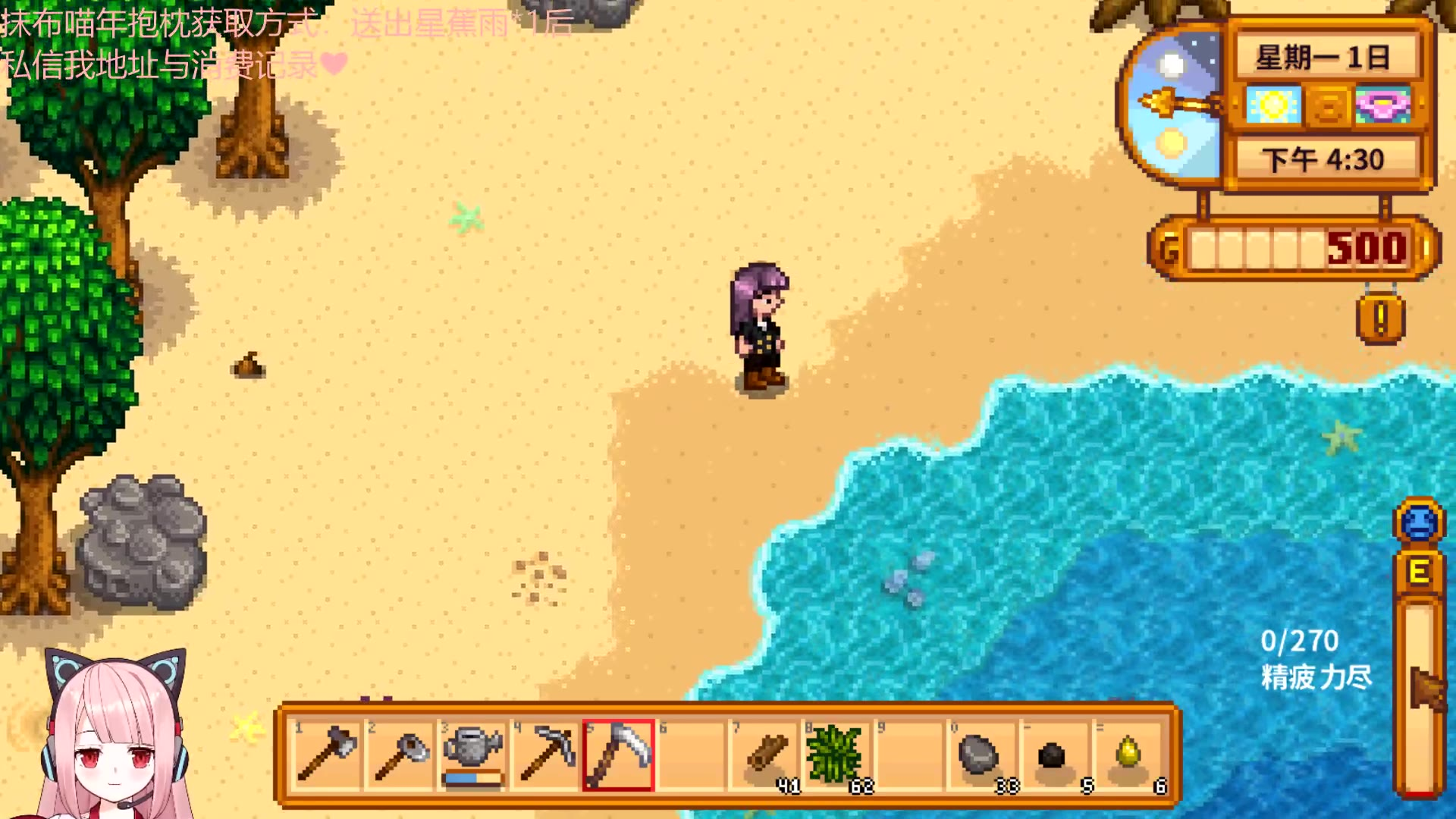The height and width of the screenshot is (819, 1456).
Task: Select the axe in toolbar slot 1
Action: pos(328,755)
